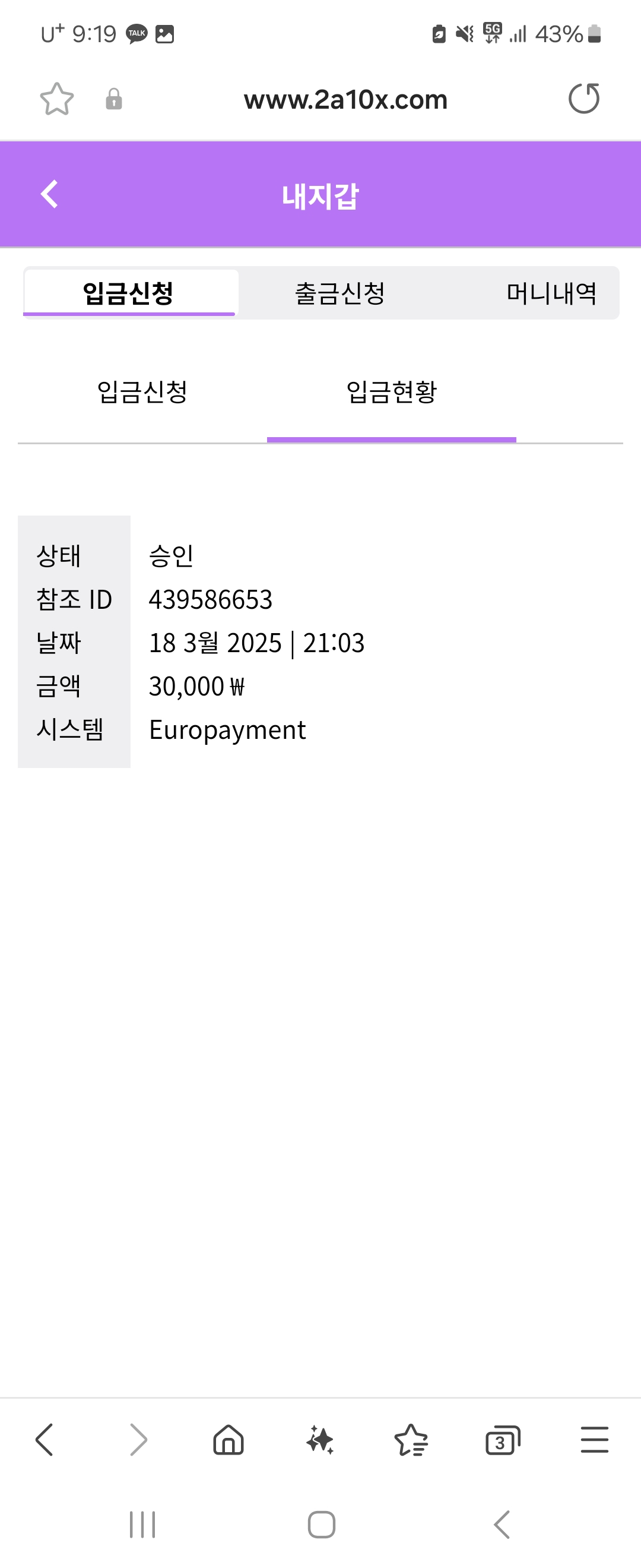Open the browser bookmarks list
This screenshot has height=1568, width=641.
tap(411, 1440)
